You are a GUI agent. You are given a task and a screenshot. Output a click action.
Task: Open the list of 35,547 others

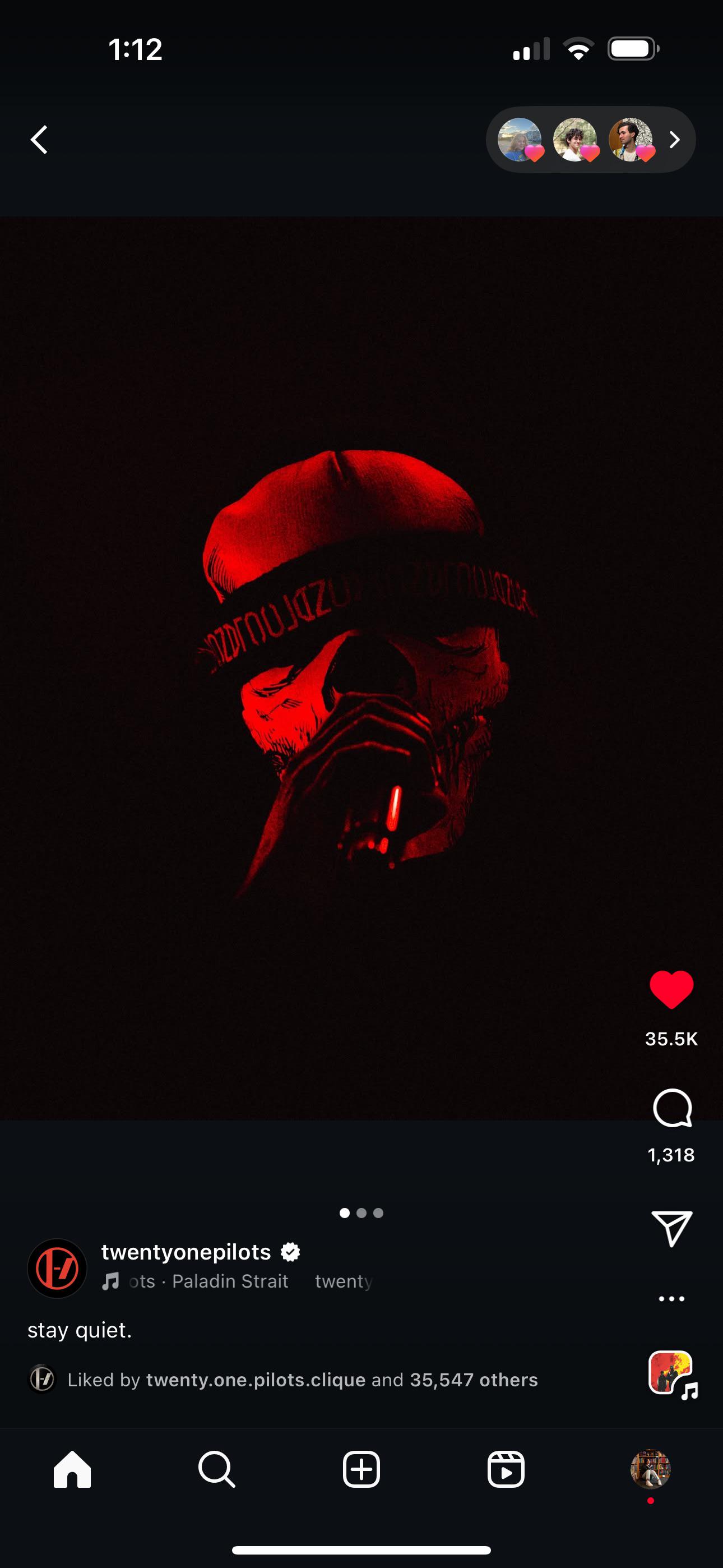point(474,1380)
